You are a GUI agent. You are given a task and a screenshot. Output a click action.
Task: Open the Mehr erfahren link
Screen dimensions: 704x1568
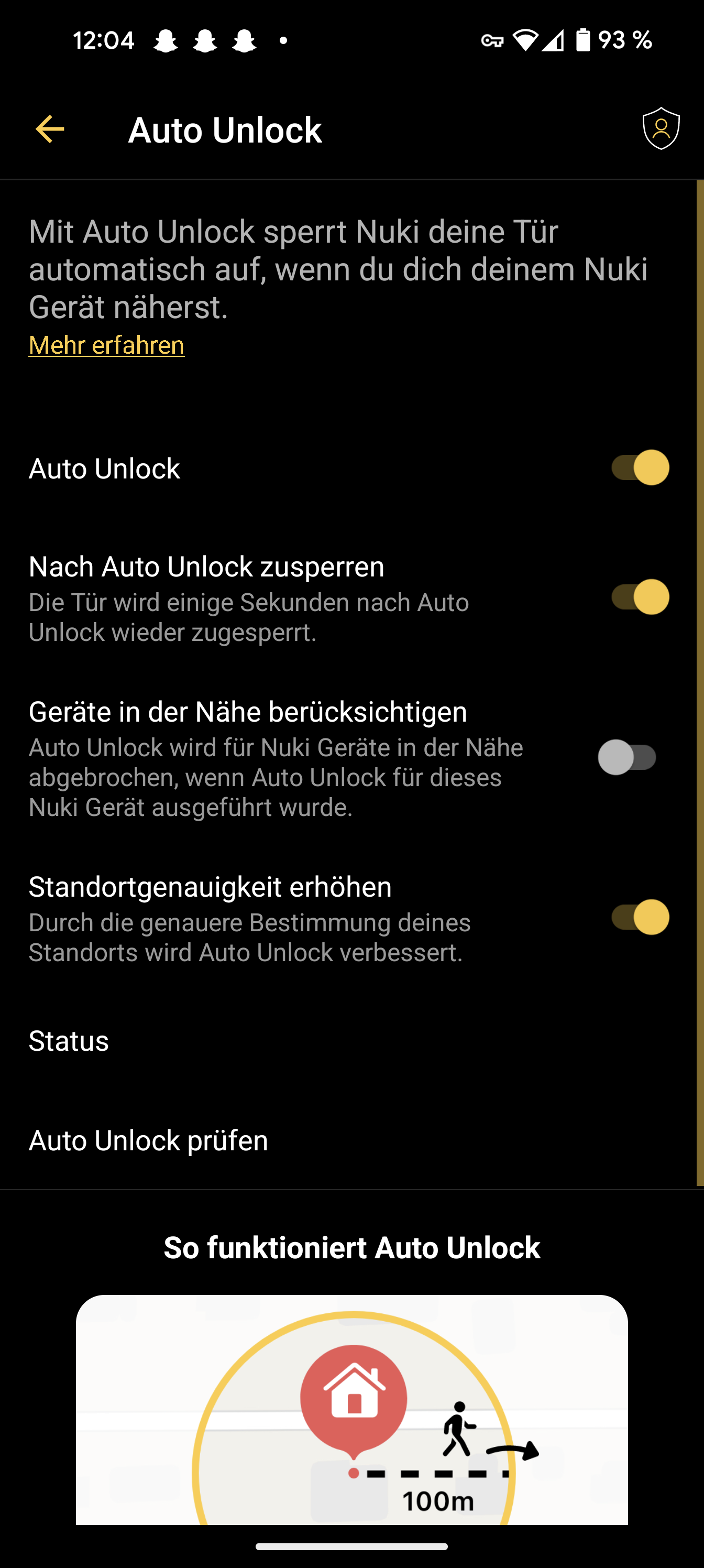pyautogui.click(x=106, y=345)
